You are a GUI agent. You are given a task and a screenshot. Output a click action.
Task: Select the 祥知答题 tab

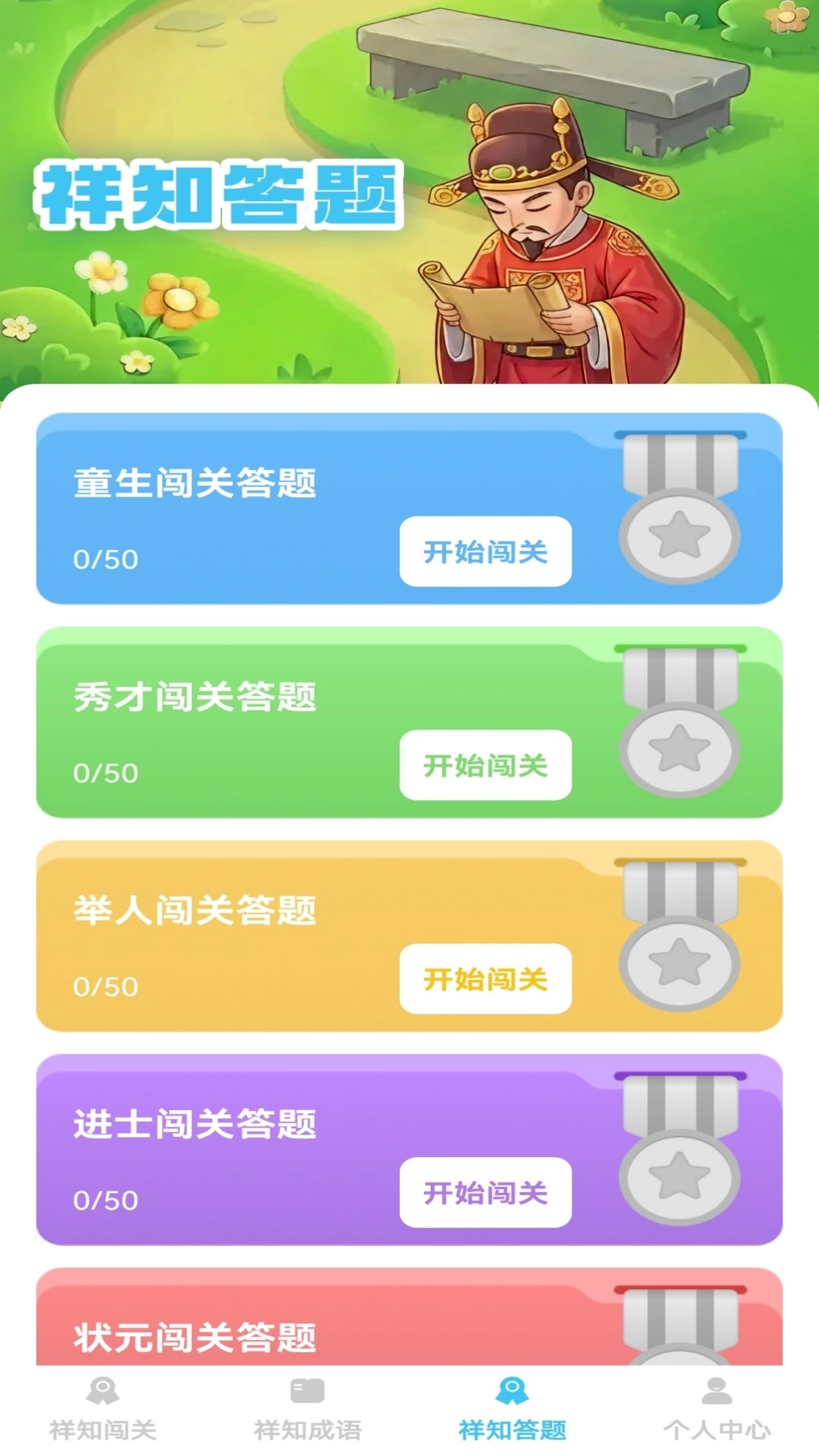[512, 1410]
